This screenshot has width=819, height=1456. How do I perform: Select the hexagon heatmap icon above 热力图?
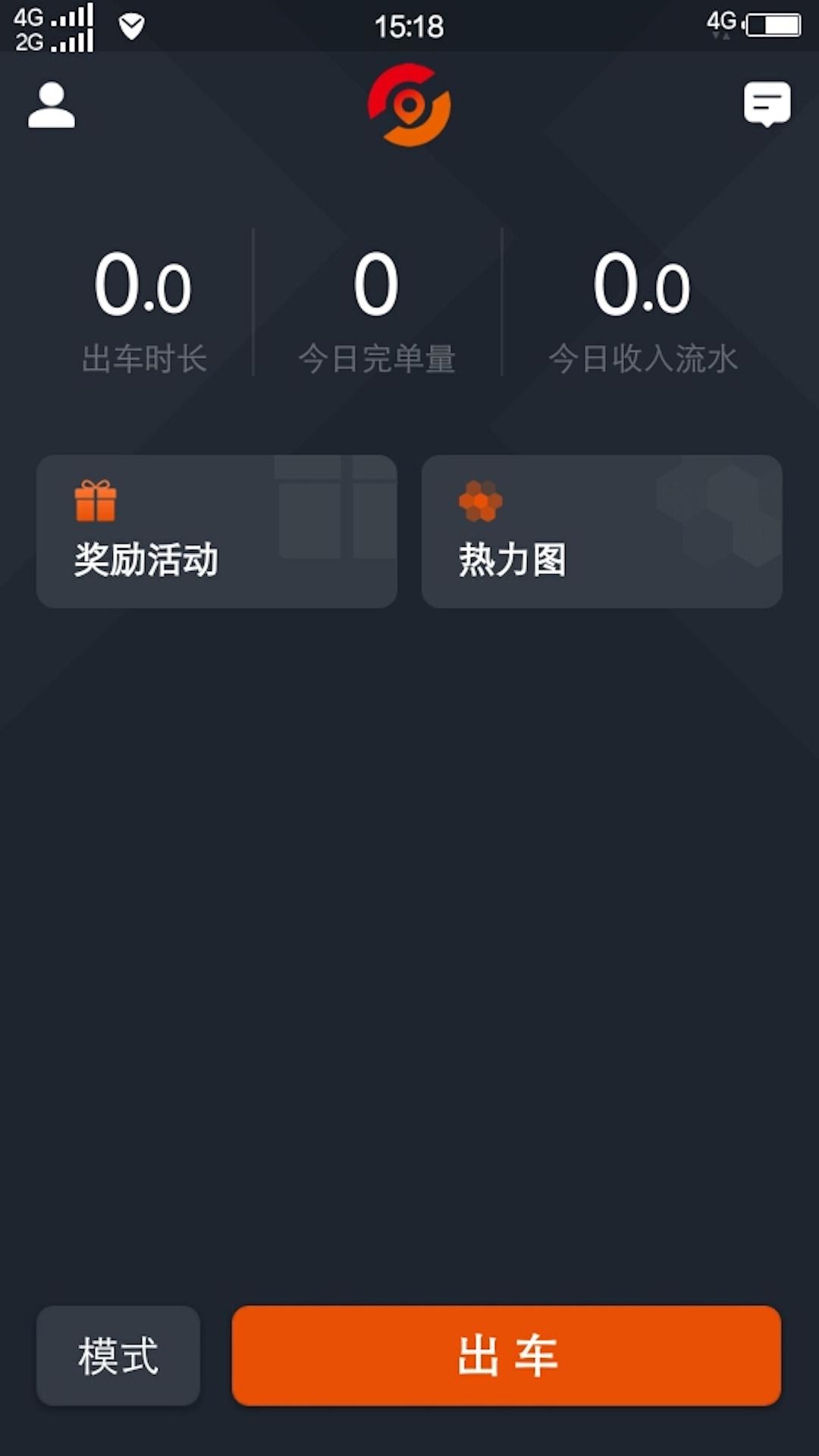point(480,500)
